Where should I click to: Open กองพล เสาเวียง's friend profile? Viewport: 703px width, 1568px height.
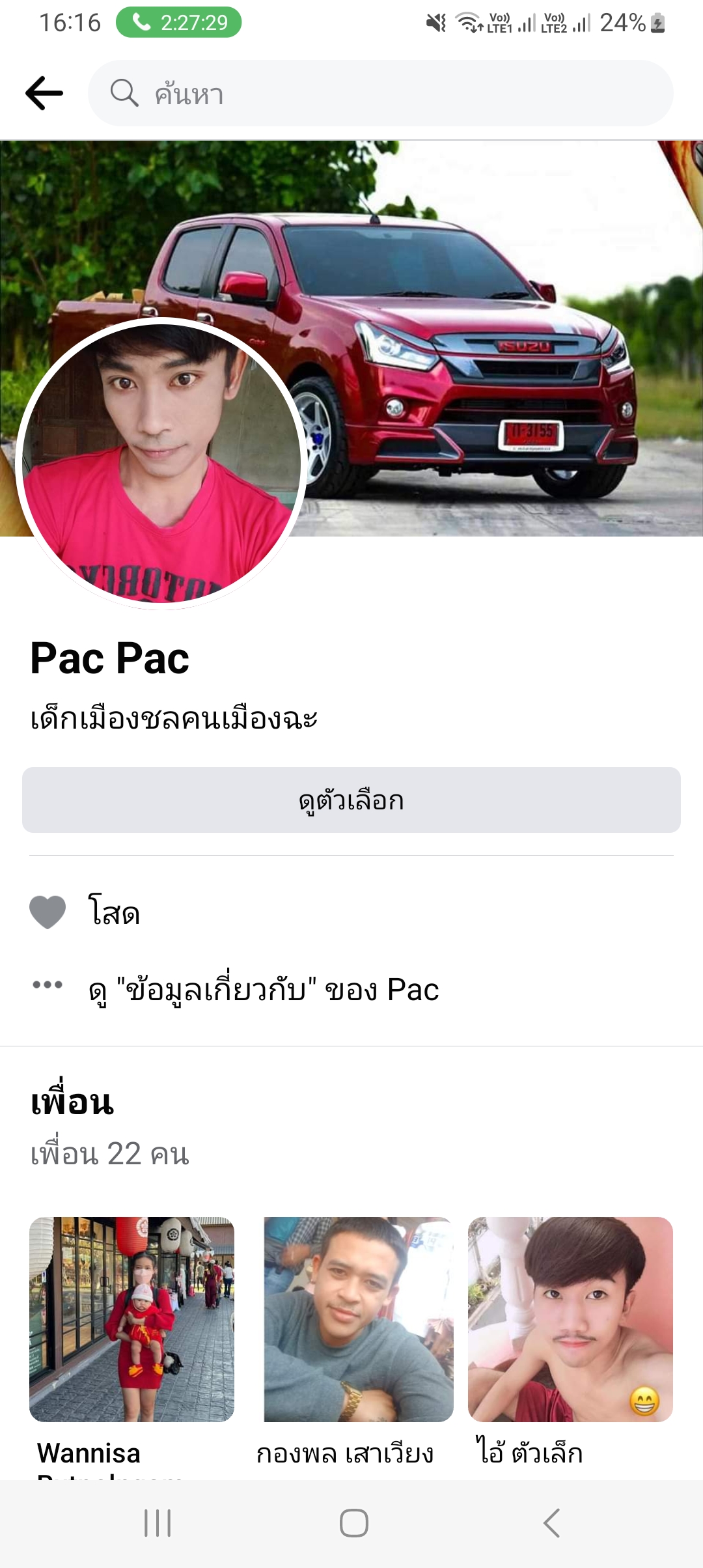[x=358, y=1319]
